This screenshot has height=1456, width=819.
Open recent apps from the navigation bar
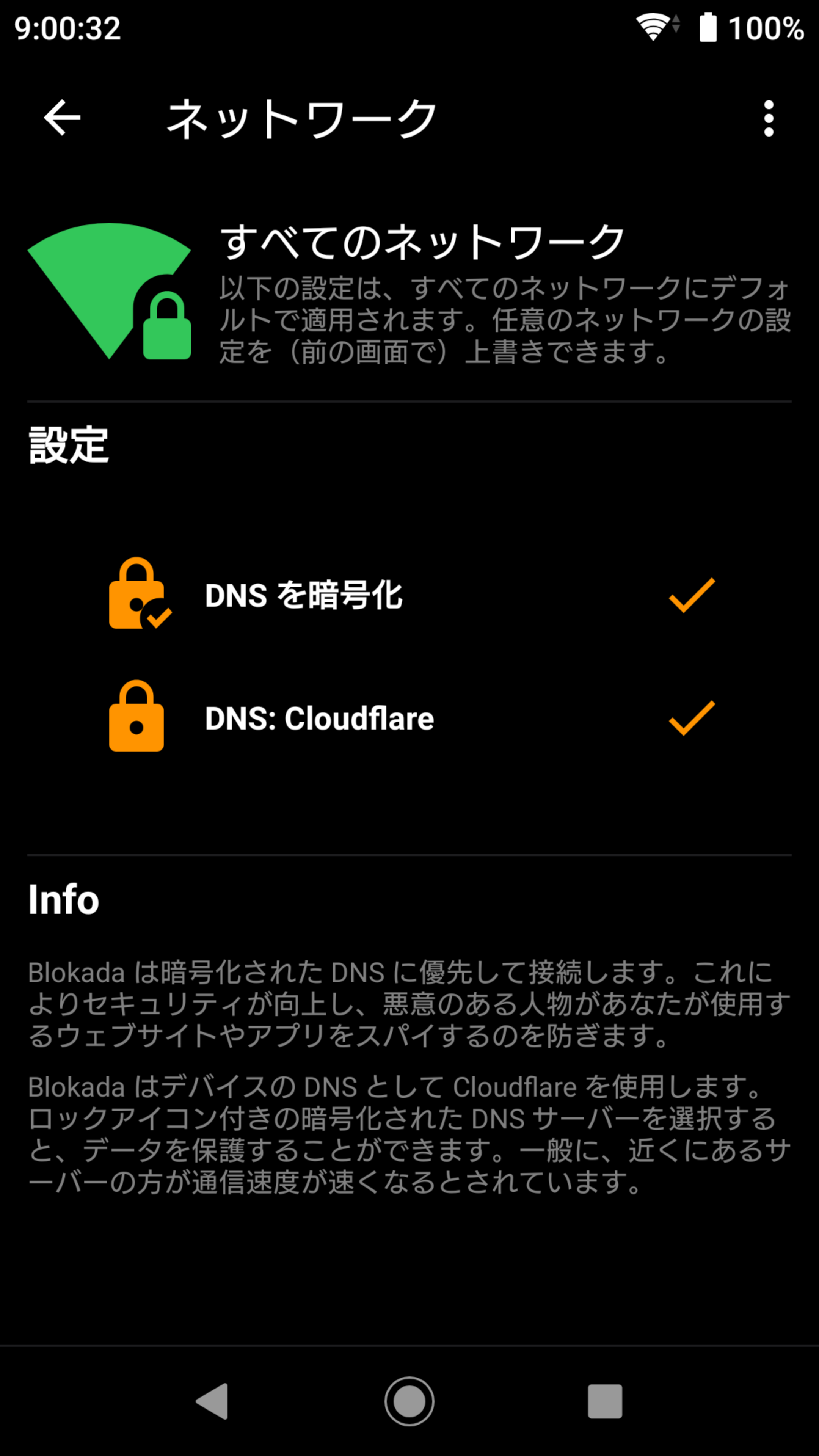(x=605, y=1401)
